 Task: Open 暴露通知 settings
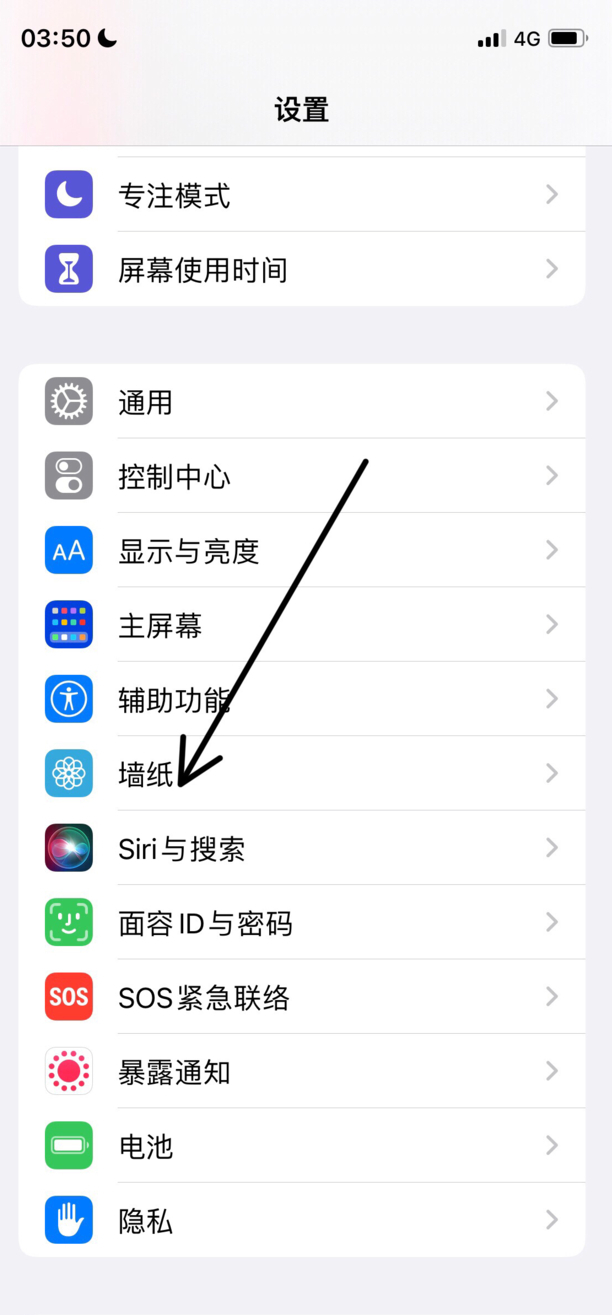pyautogui.click(x=300, y=1072)
